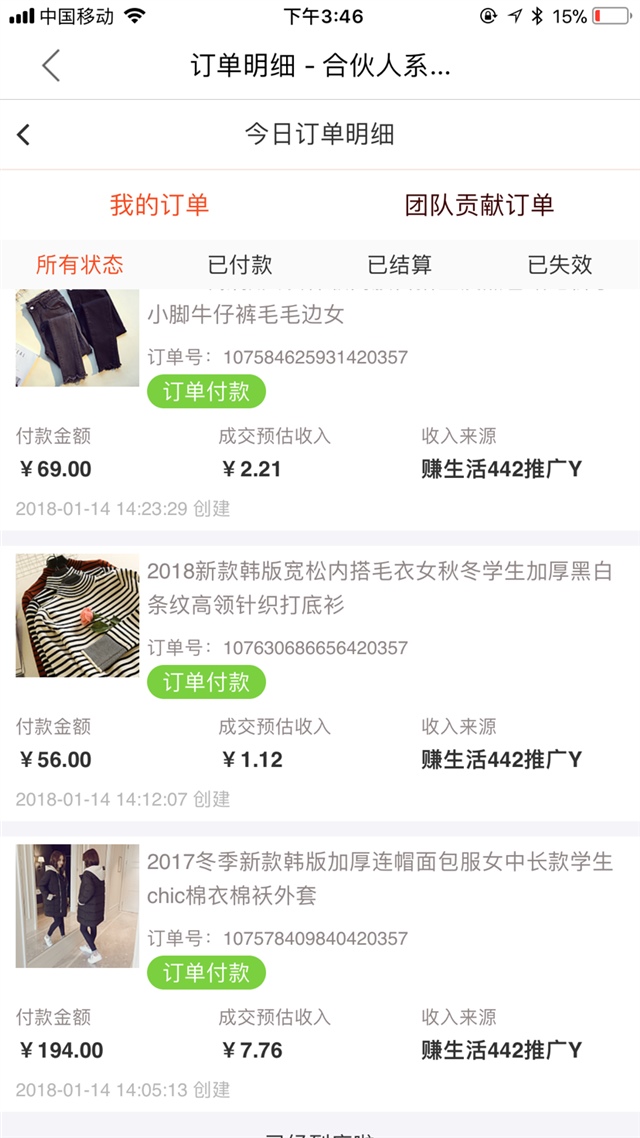This screenshot has height=1138, width=640.
Task: View 已失效 orders
Action: point(560,265)
